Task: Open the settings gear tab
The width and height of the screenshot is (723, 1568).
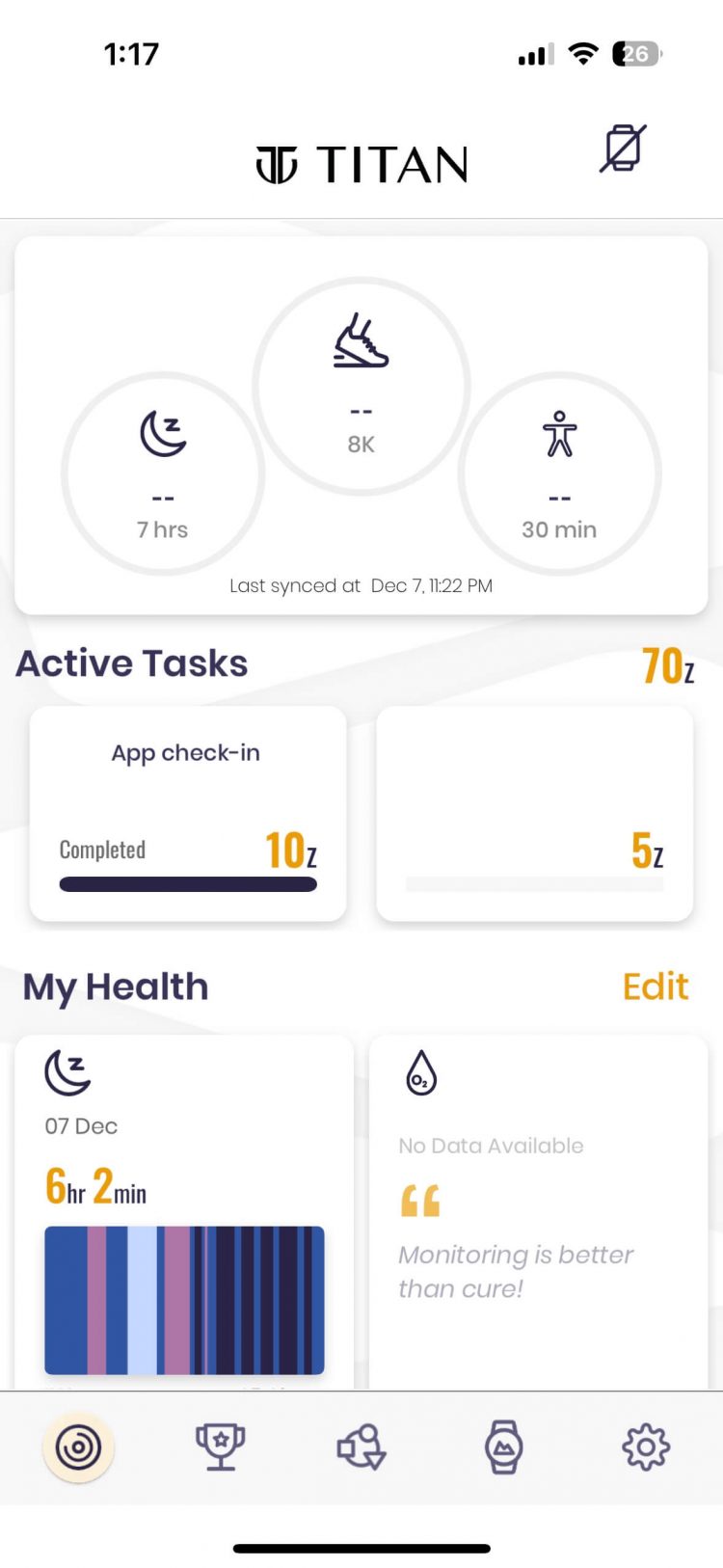Action: point(645,1446)
